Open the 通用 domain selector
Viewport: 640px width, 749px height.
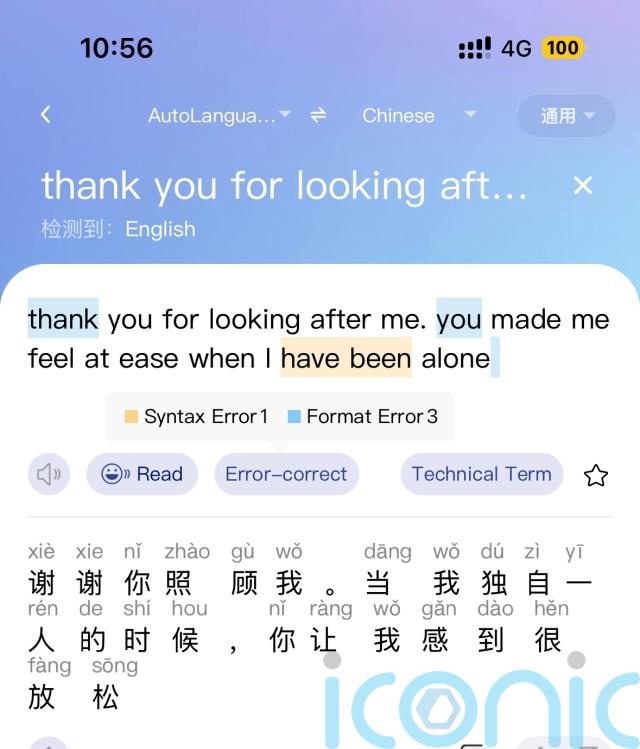point(566,115)
